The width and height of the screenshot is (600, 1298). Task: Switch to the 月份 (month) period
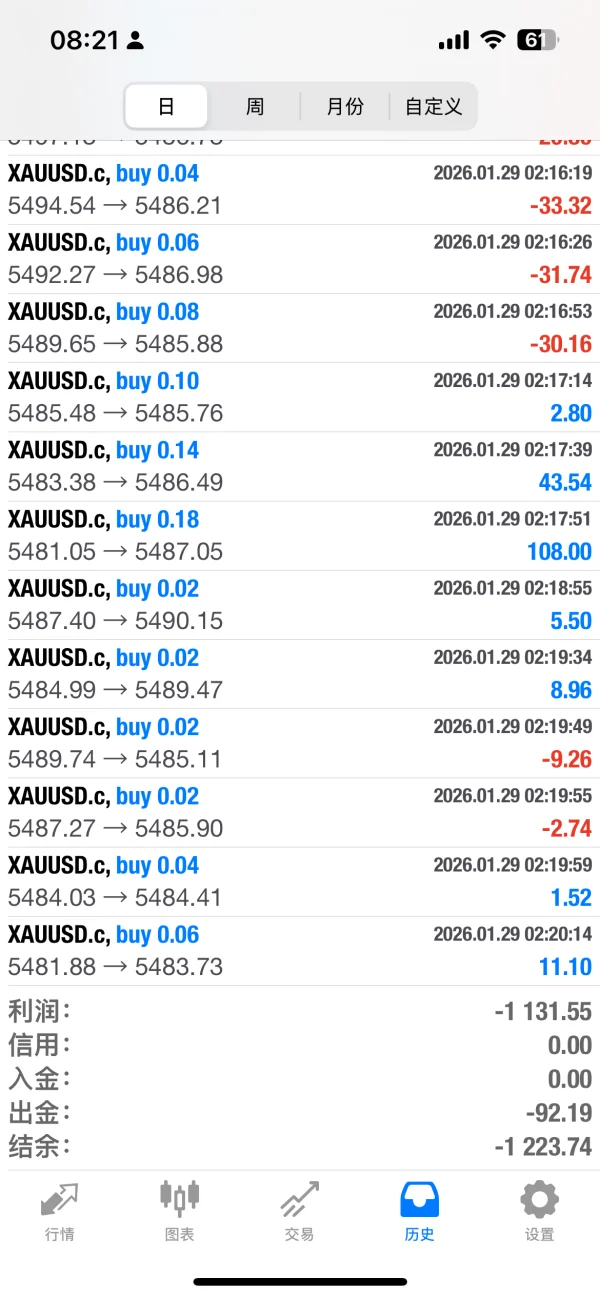345,106
